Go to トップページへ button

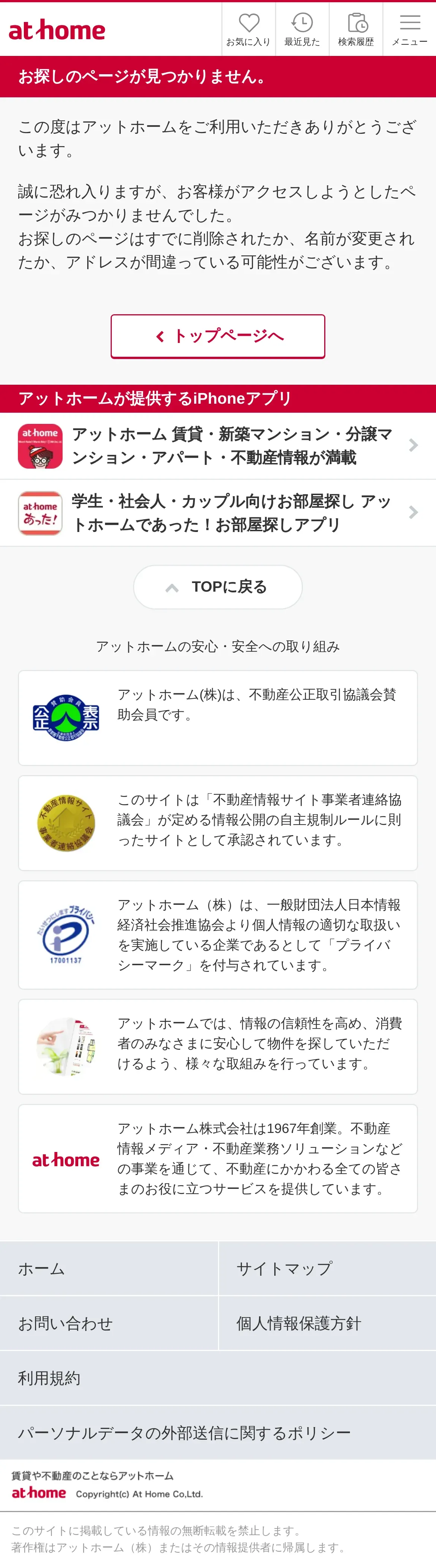[x=218, y=336]
